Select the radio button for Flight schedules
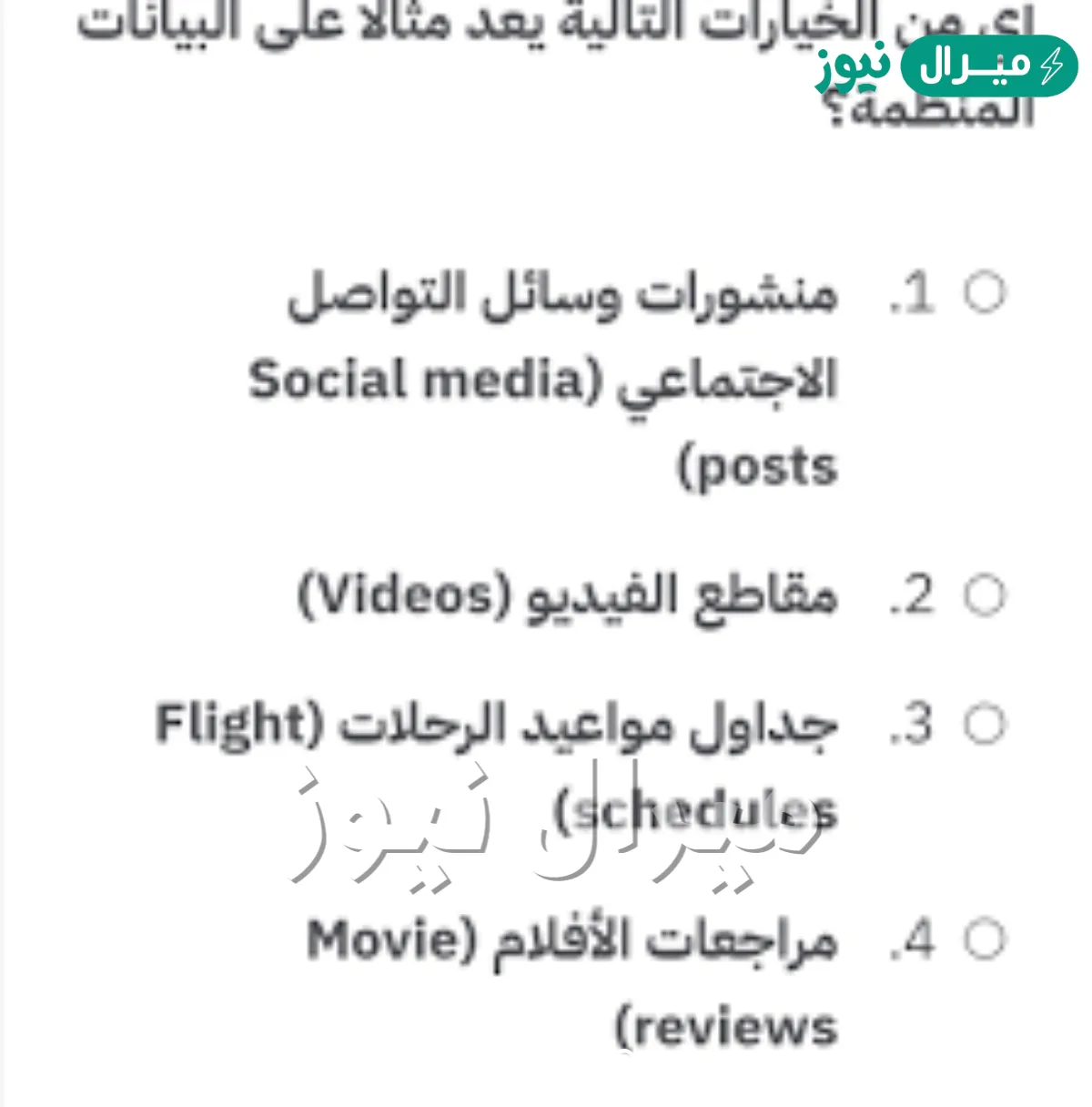 (986, 724)
